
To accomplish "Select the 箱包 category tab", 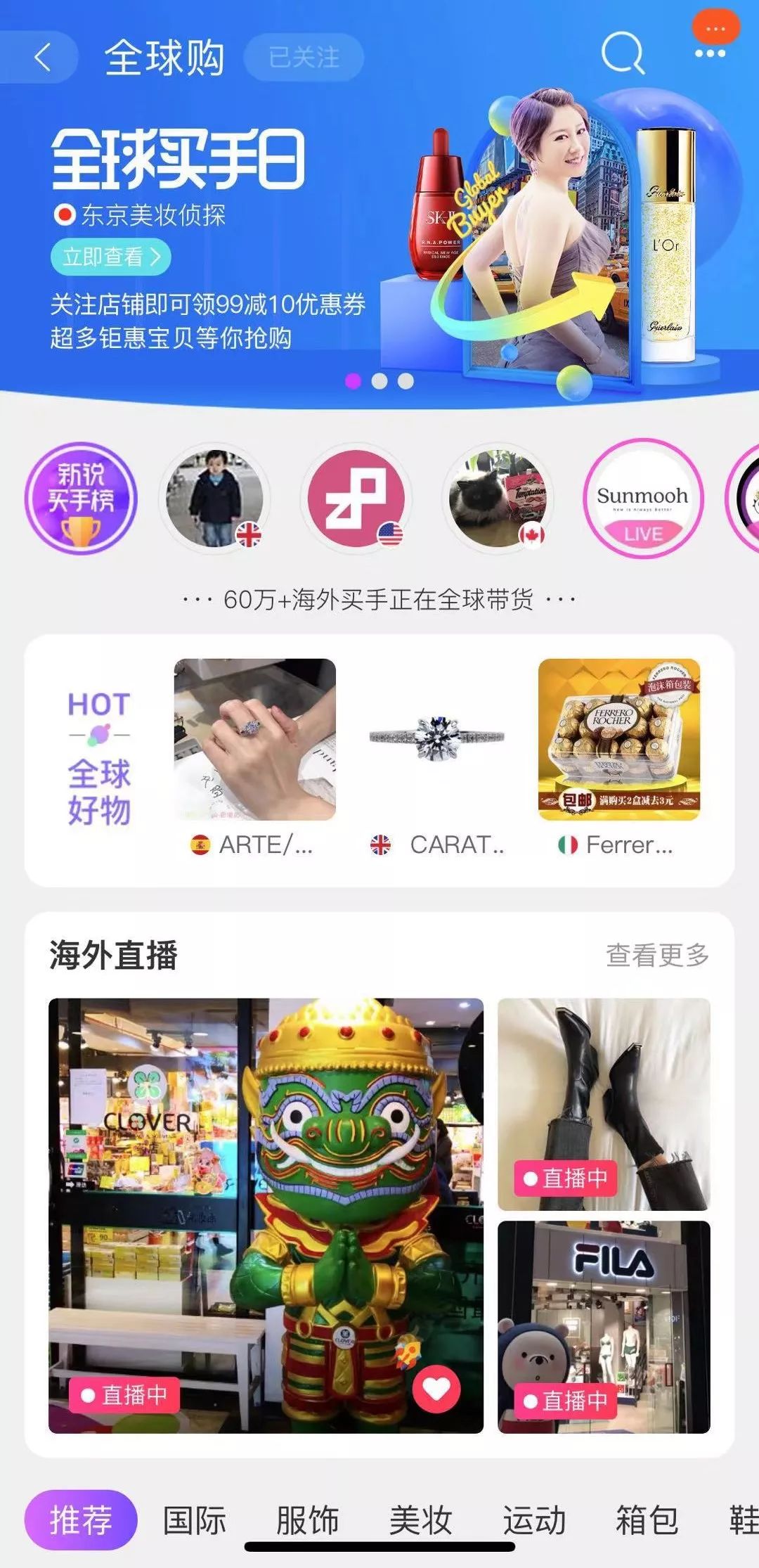I will pos(647,1520).
